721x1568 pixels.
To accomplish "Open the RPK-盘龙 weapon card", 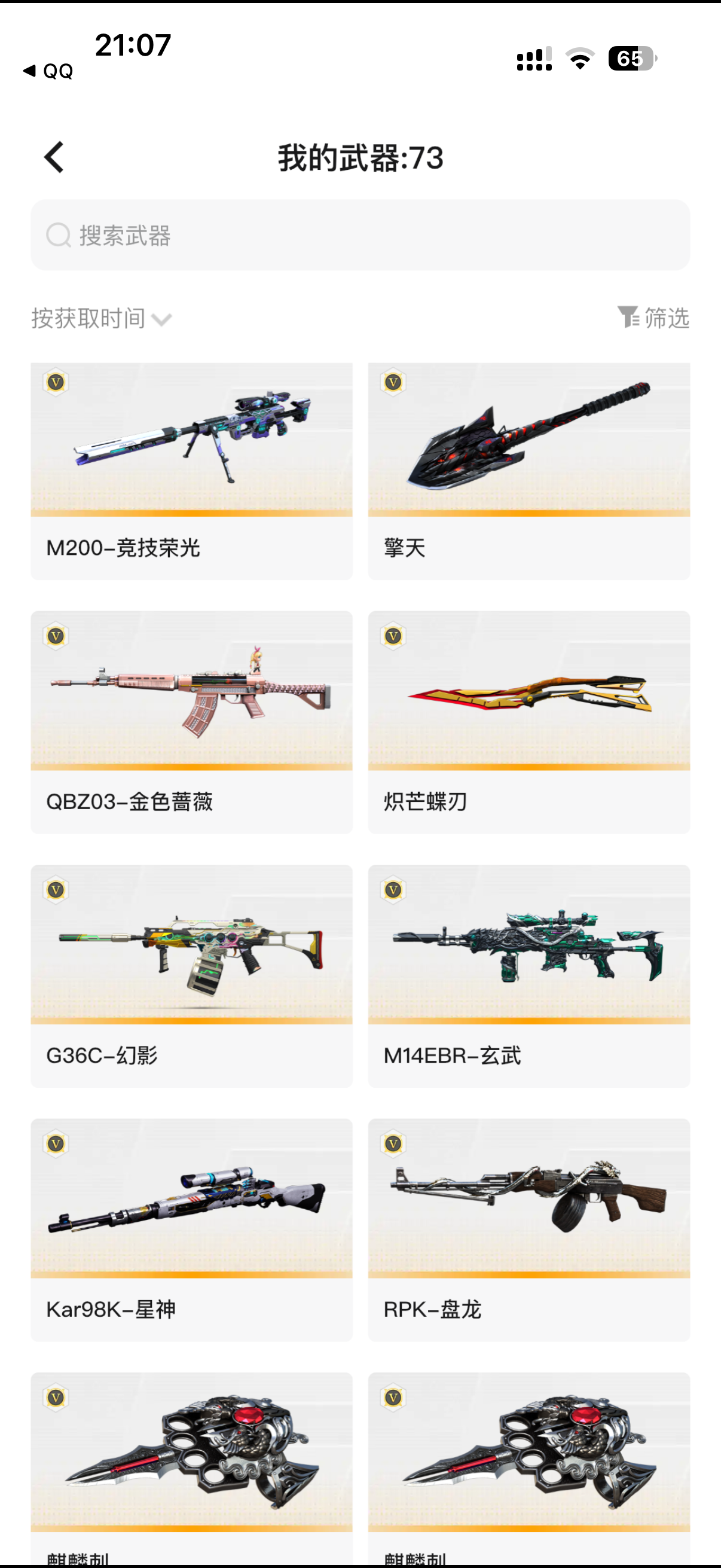I will [528, 1229].
